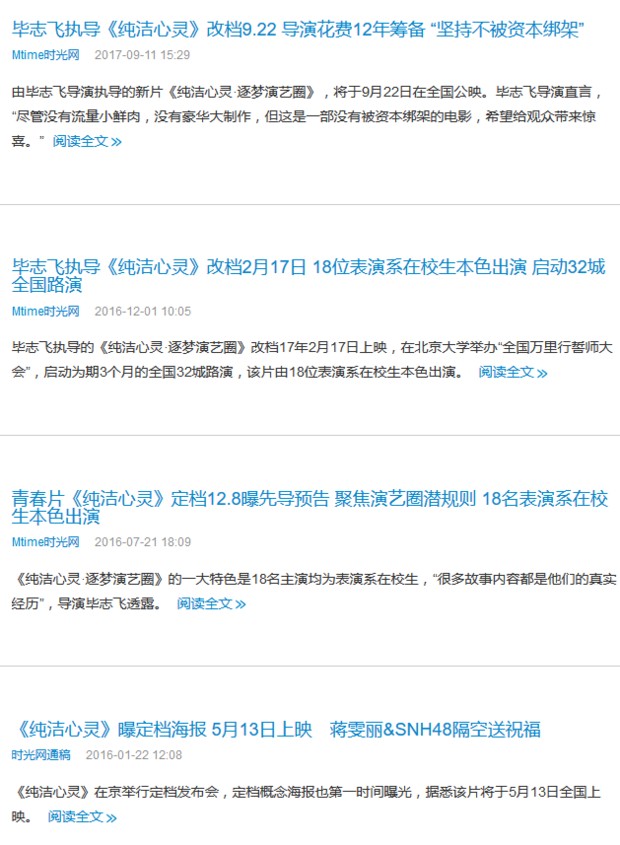
Task: Tap 阅读全文 under the 32城路演 article
Action: pyautogui.click(x=512, y=373)
